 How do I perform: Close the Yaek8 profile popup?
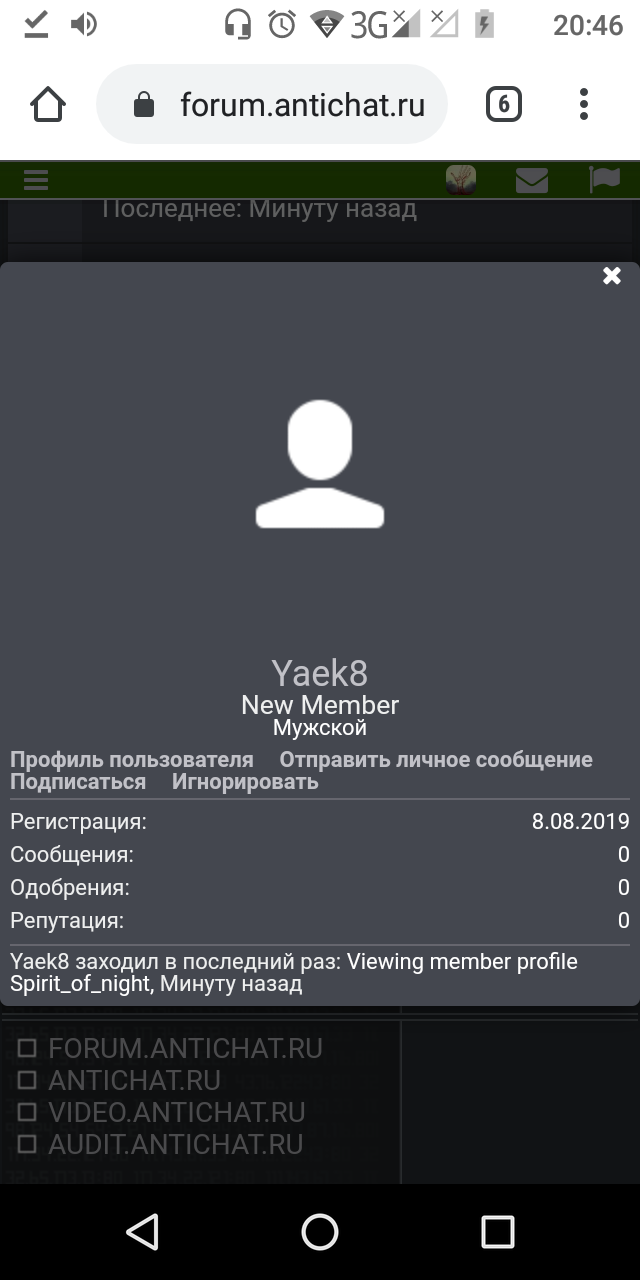612,276
